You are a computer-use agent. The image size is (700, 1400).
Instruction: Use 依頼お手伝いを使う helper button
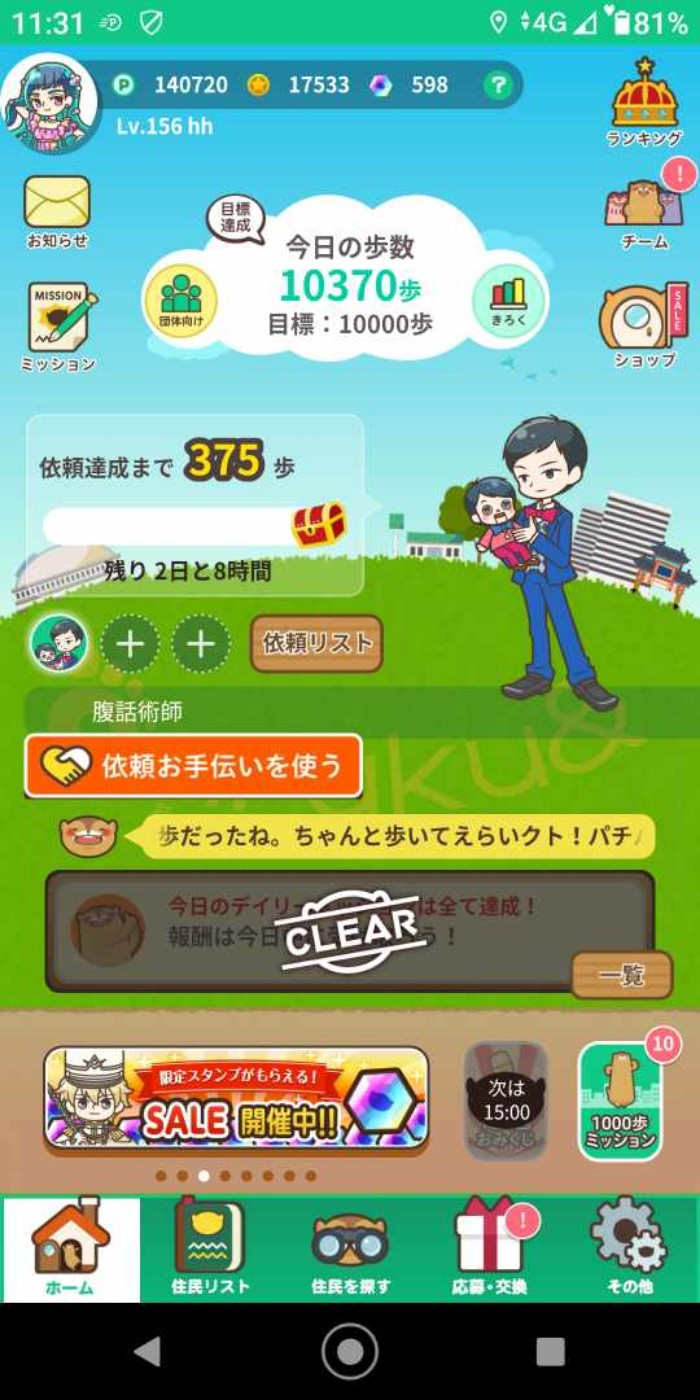(x=193, y=766)
